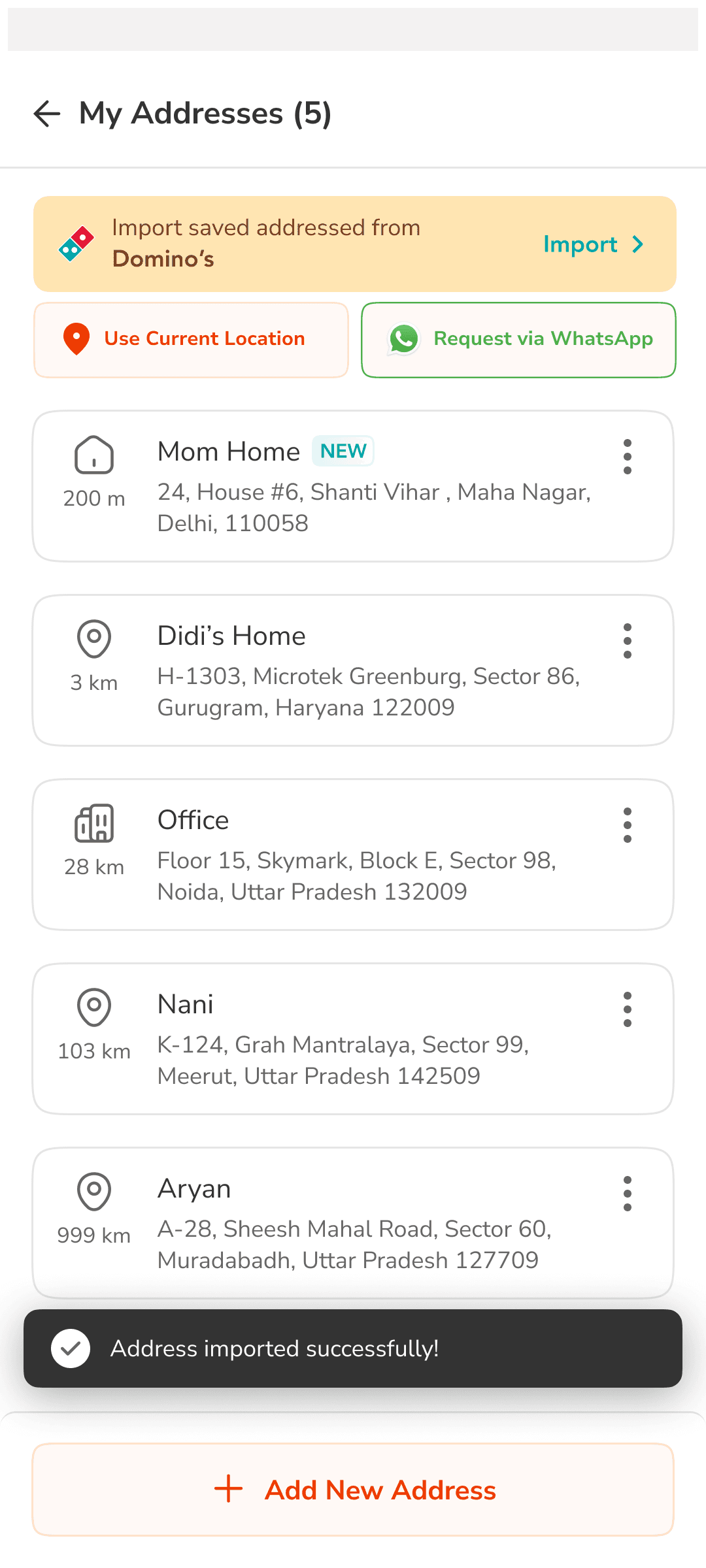This screenshot has height=1568, width=706.
Task: Open options menu for Mom Home
Action: (x=628, y=456)
